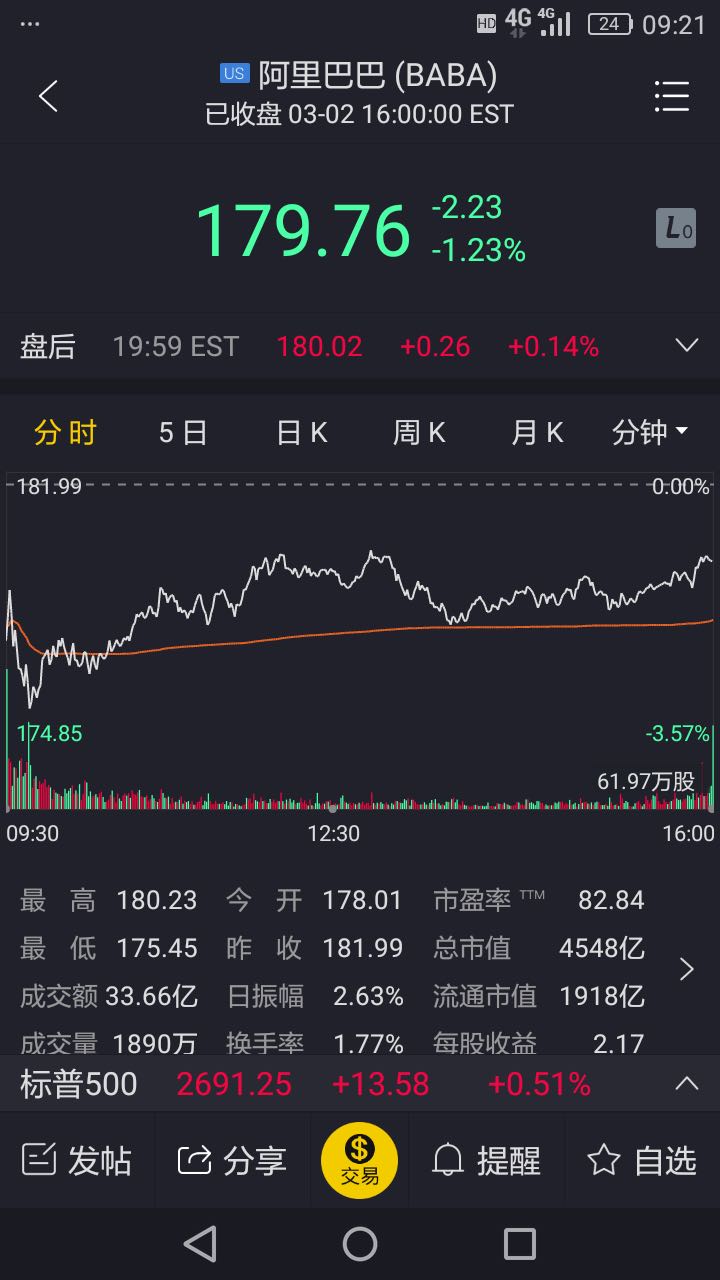The image size is (720, 1280).
Task: Switch to the 日K chart tab
Action: point(302,432)
